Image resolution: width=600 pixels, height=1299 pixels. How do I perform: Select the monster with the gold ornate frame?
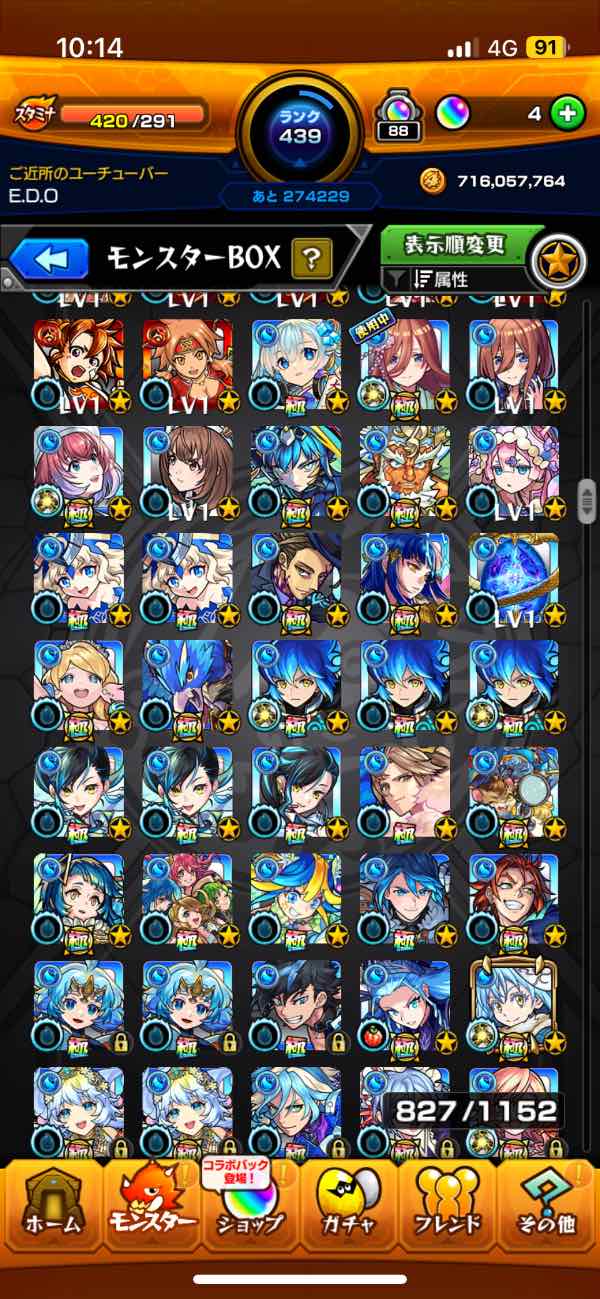513,1007
